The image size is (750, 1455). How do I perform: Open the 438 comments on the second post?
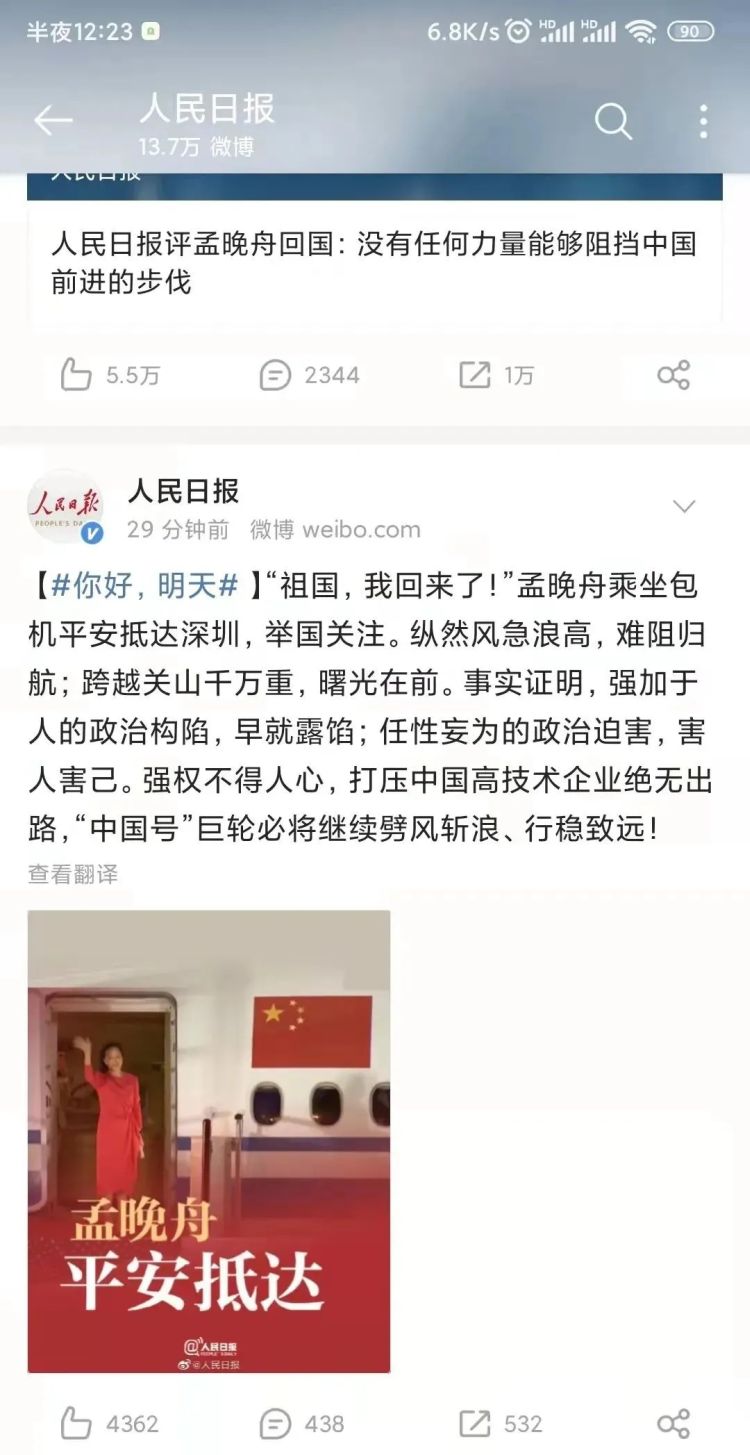click(x=275, y=1423)
